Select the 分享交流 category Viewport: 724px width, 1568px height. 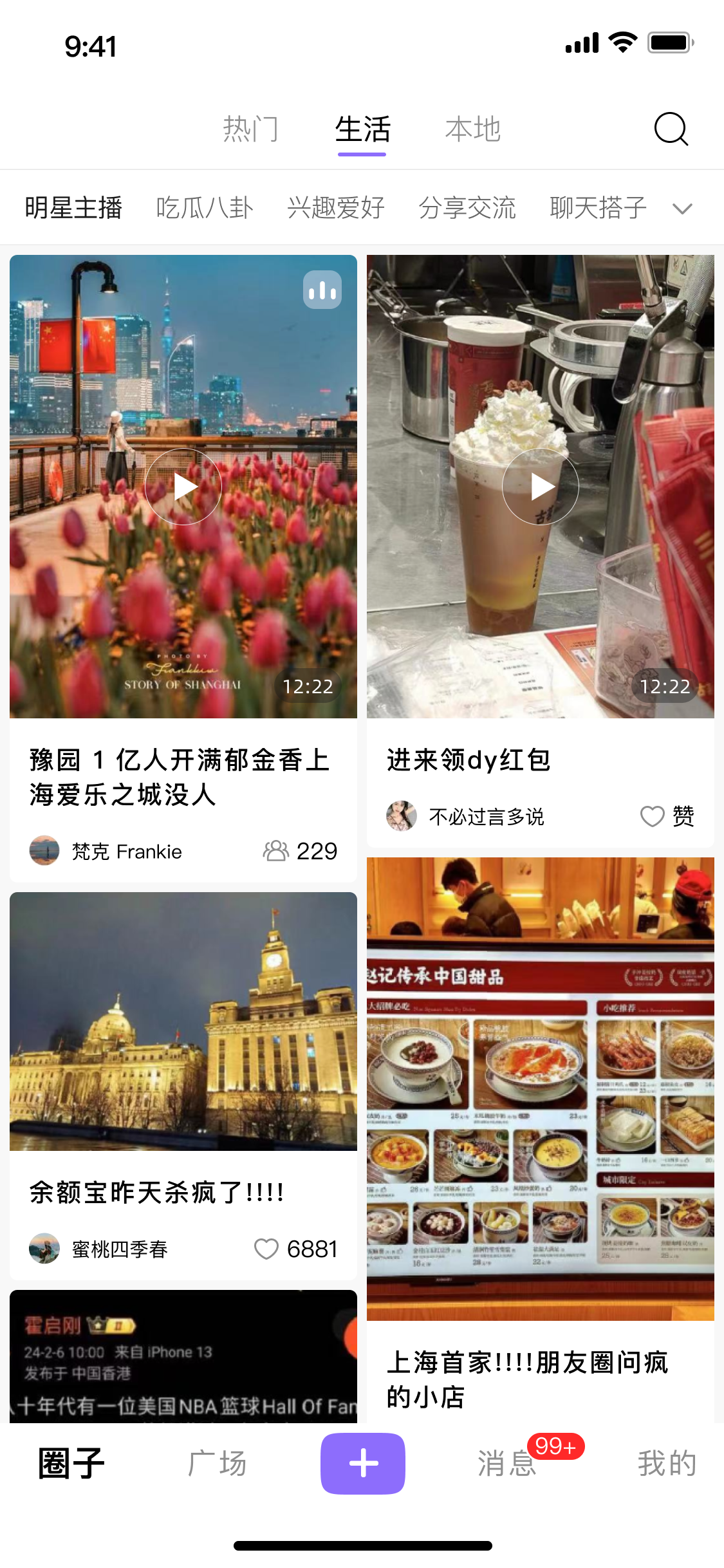tap(467, 208)
